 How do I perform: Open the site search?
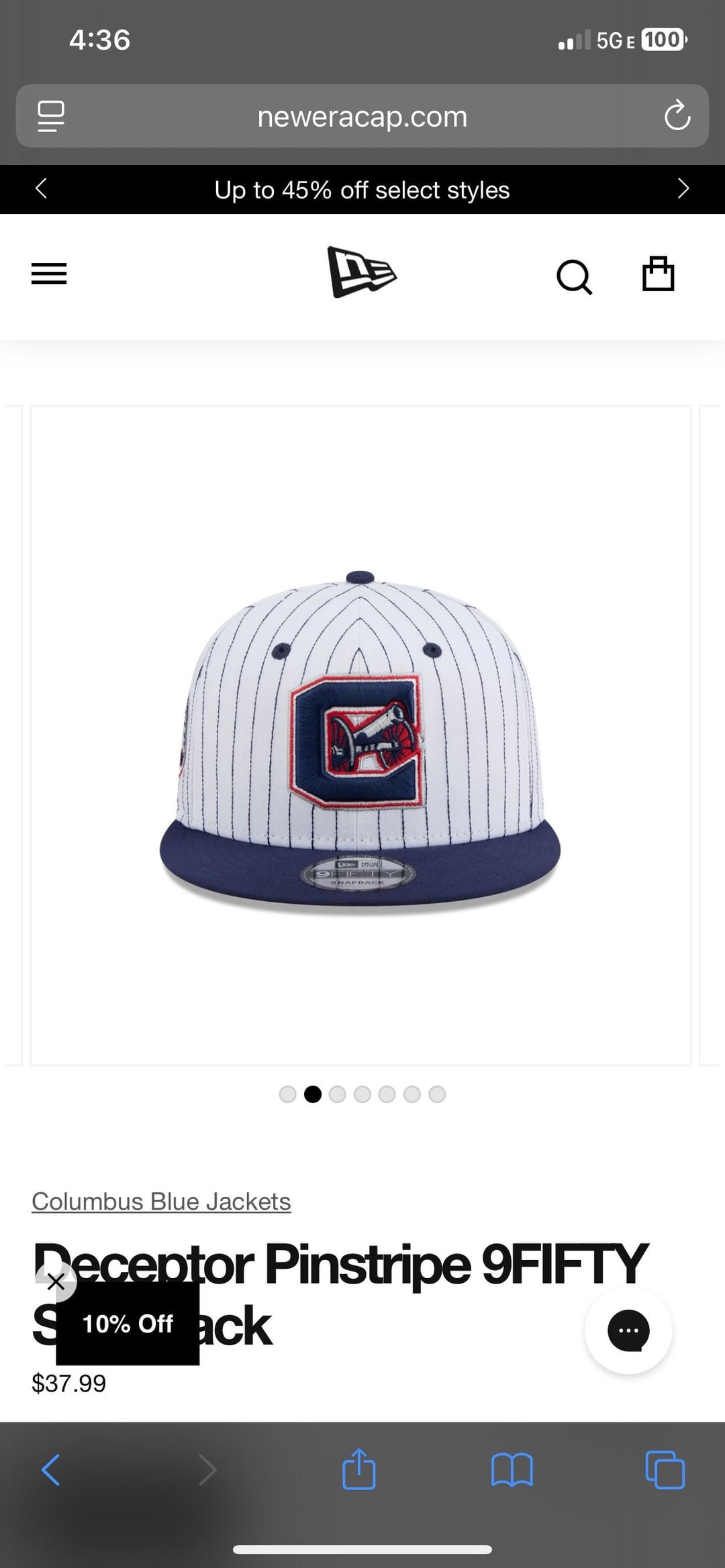coord(574,276)
